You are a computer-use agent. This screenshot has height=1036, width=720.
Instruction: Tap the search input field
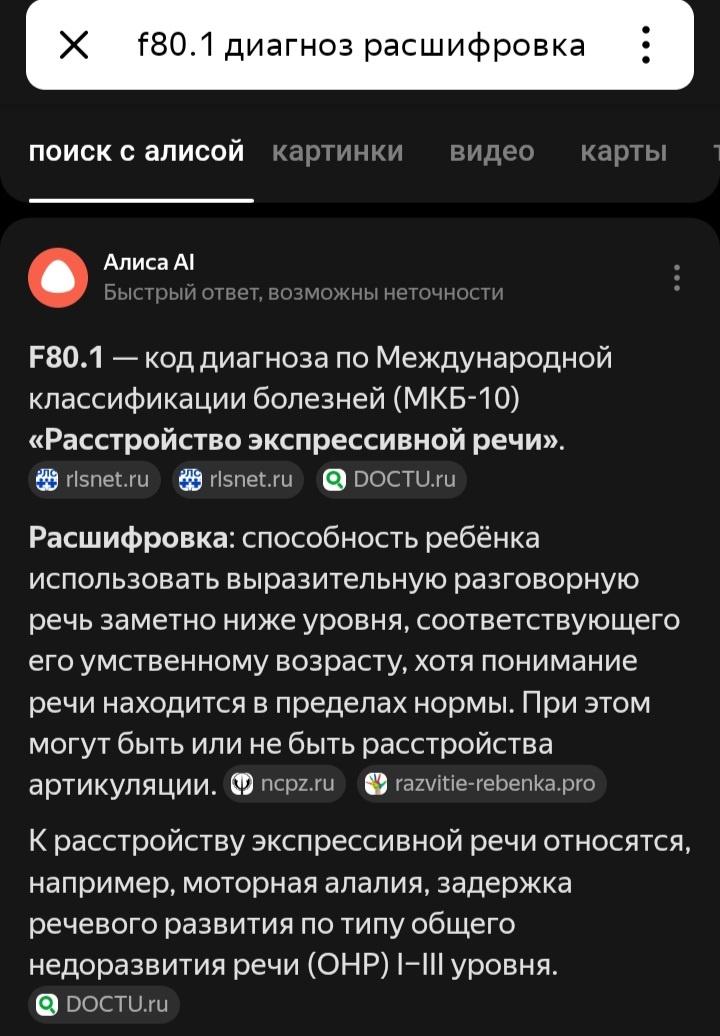pos(360,44)
